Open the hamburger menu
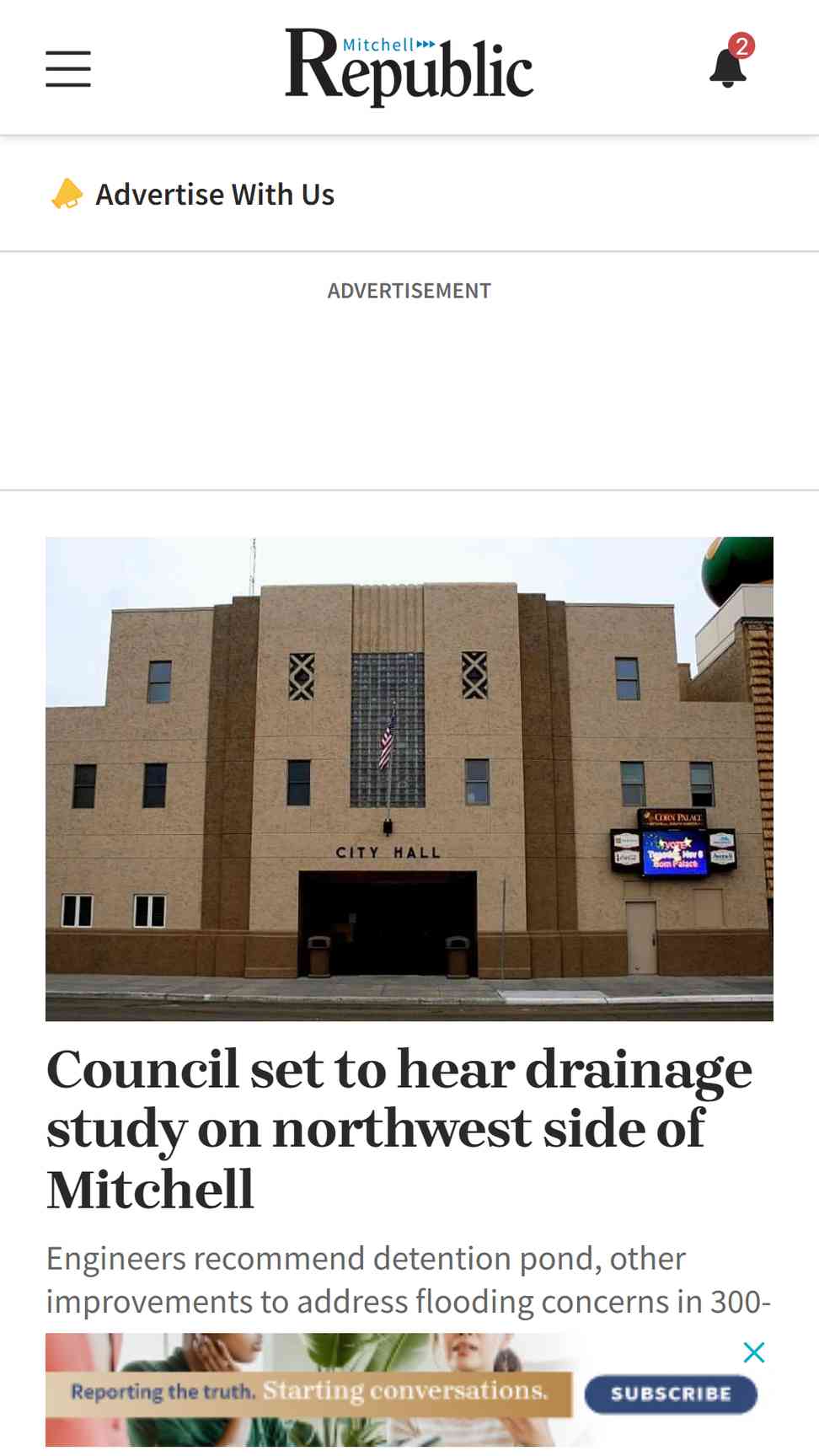 click(68, 68)
